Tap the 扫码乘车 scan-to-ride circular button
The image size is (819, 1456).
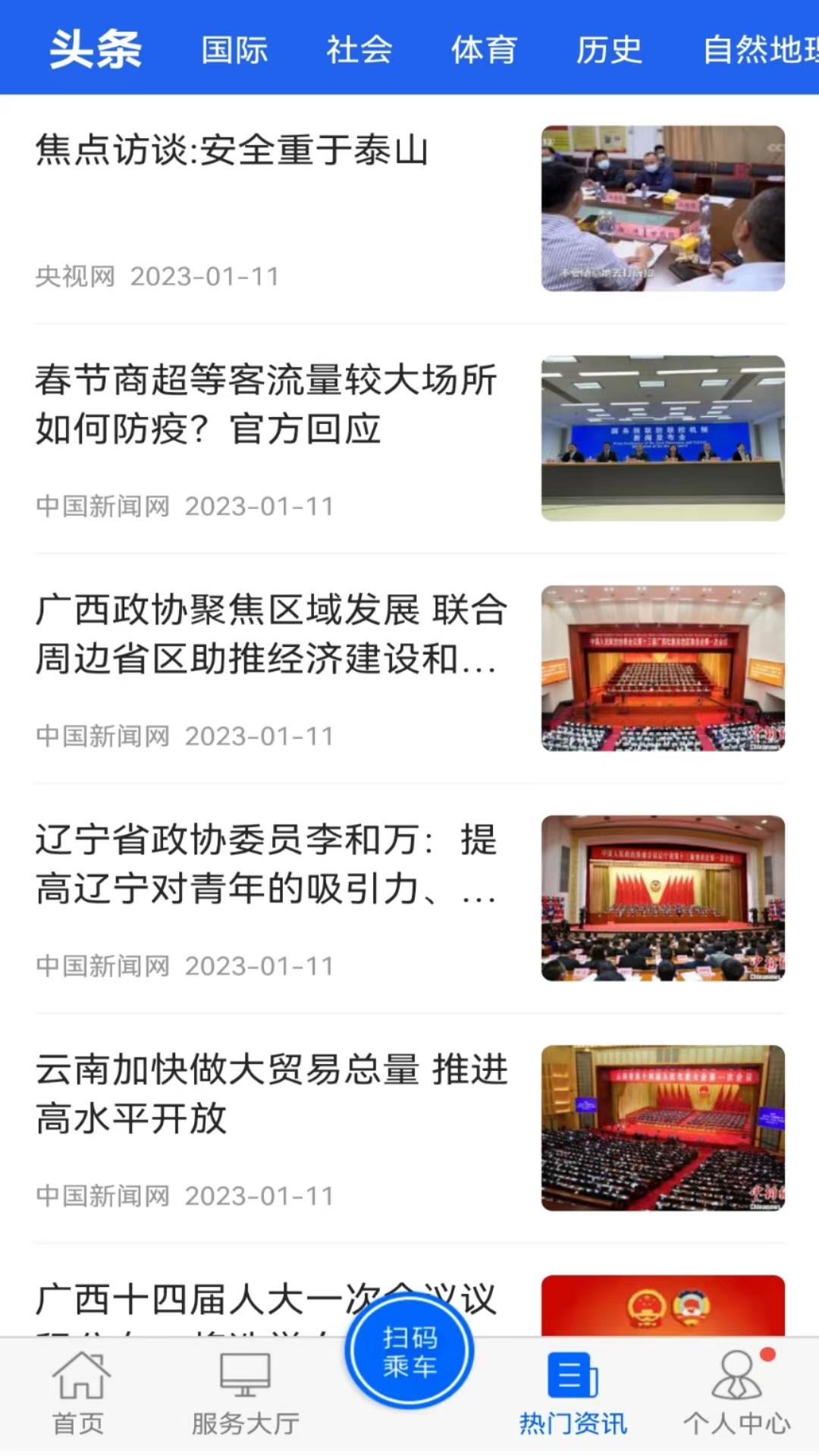tap(407, 1354)
